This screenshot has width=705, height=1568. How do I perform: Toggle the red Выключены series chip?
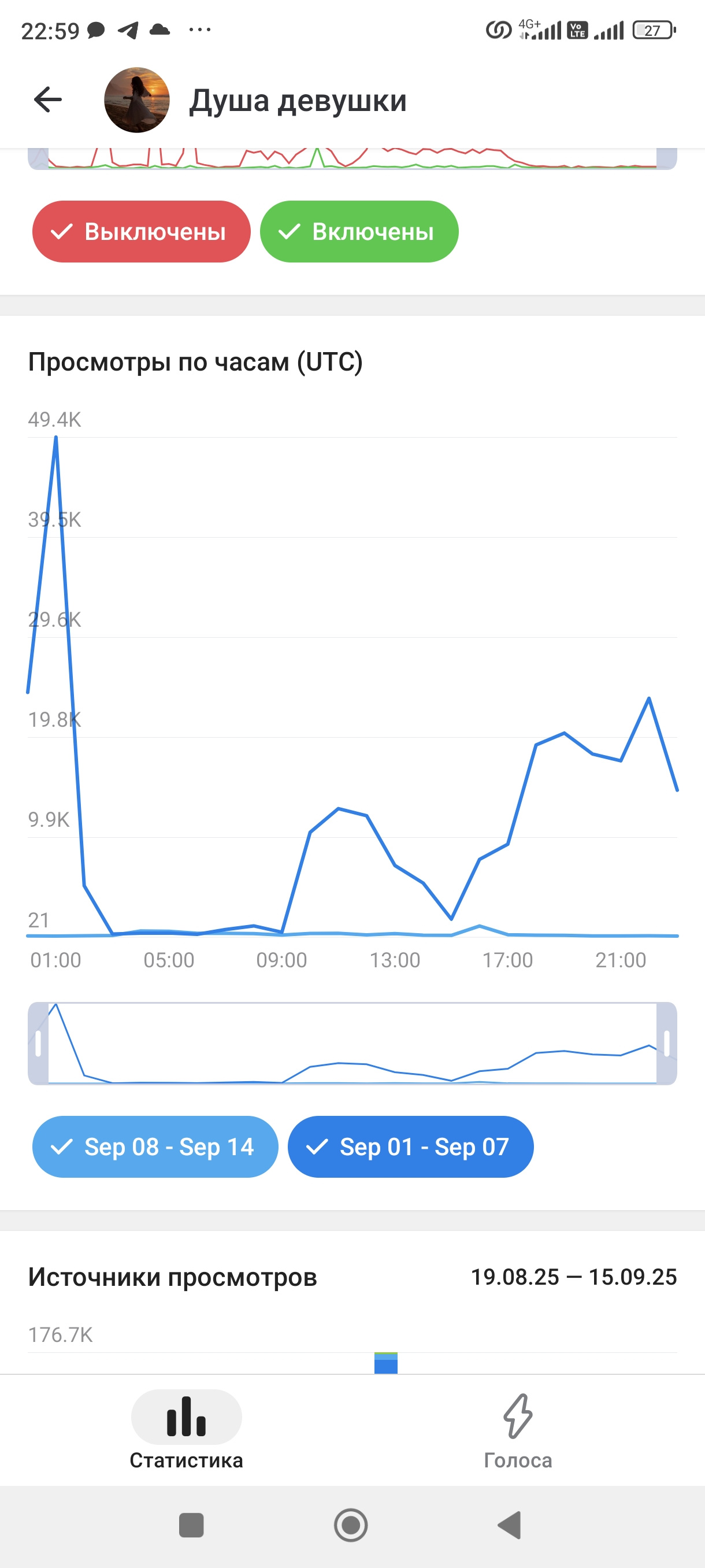(x=141, y=232)
